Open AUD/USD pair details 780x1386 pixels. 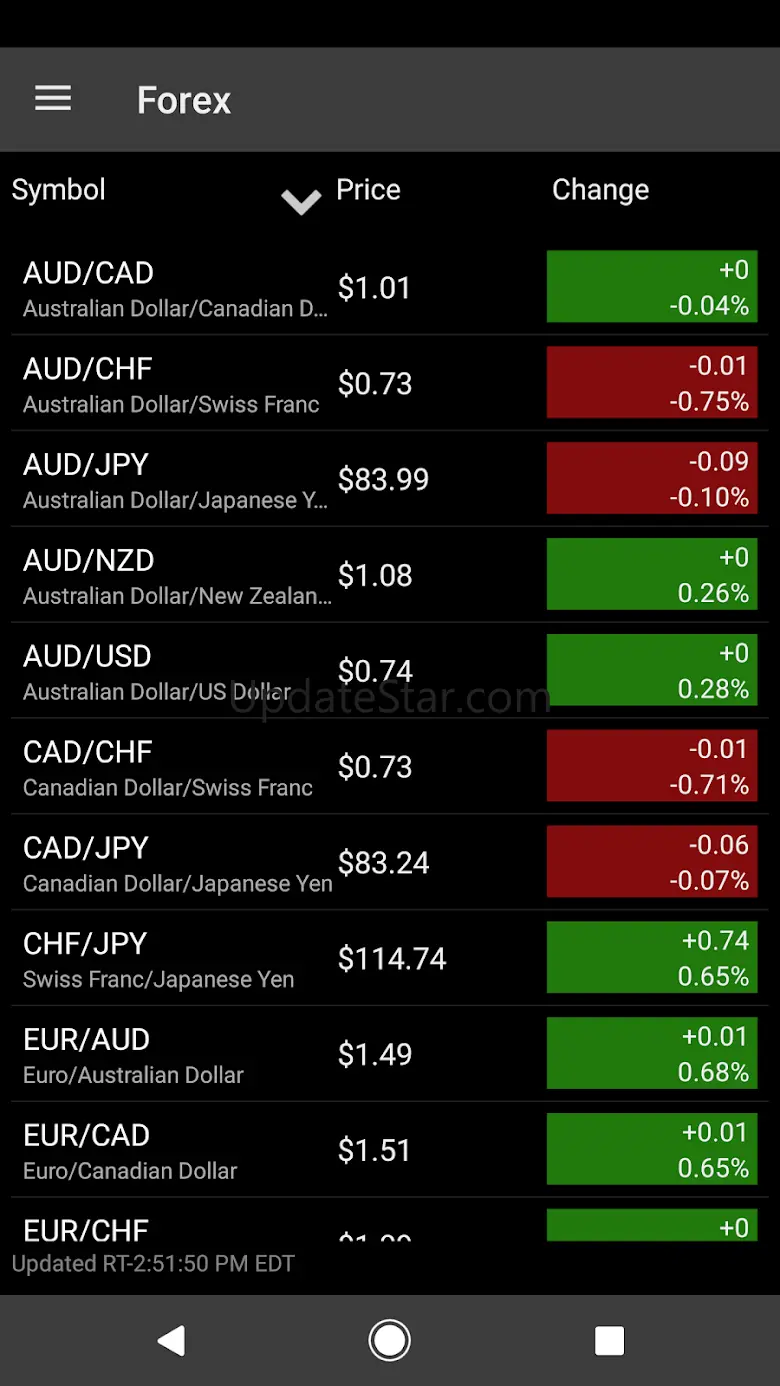tap(175, 672)
